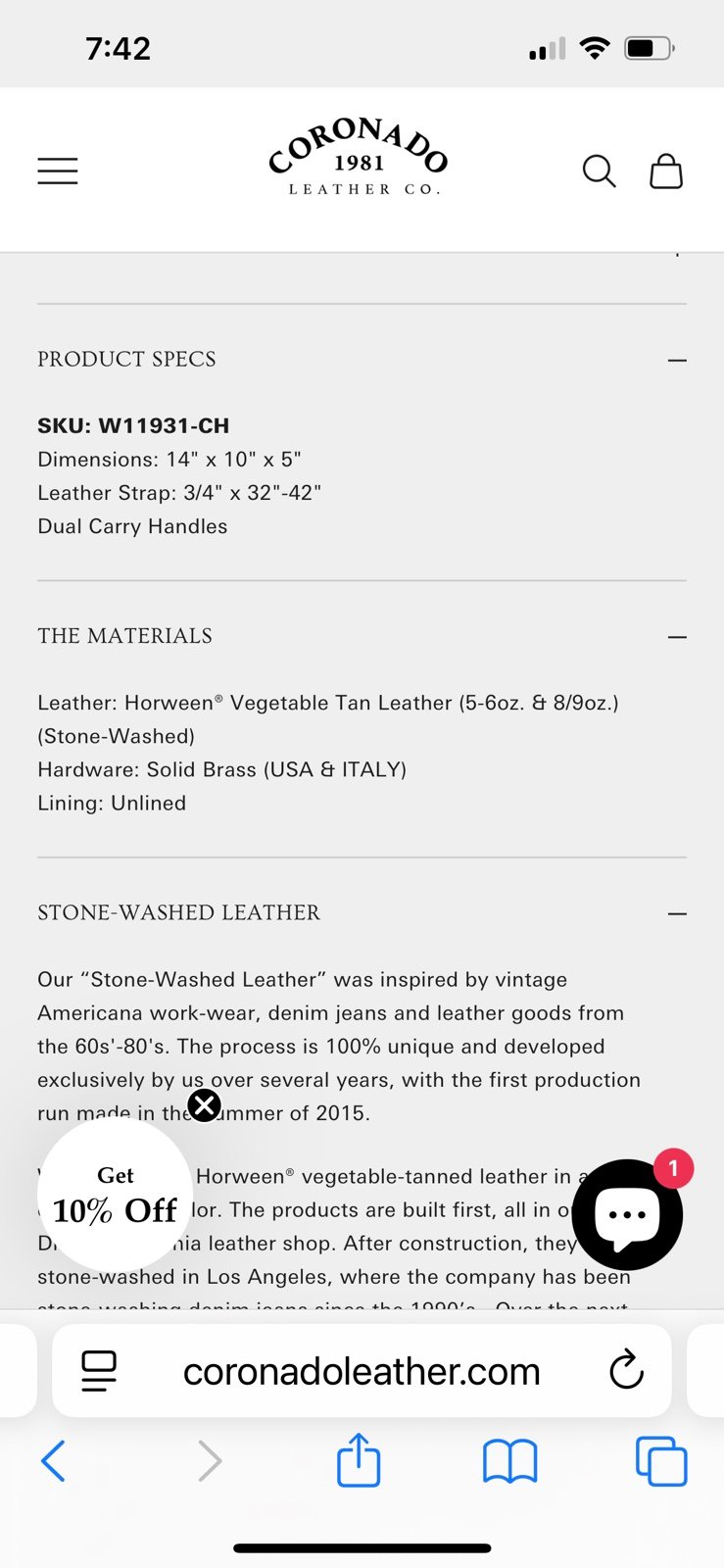724x1568 pixels.
Task: Reload the current page
Action: pos(626,1370)
